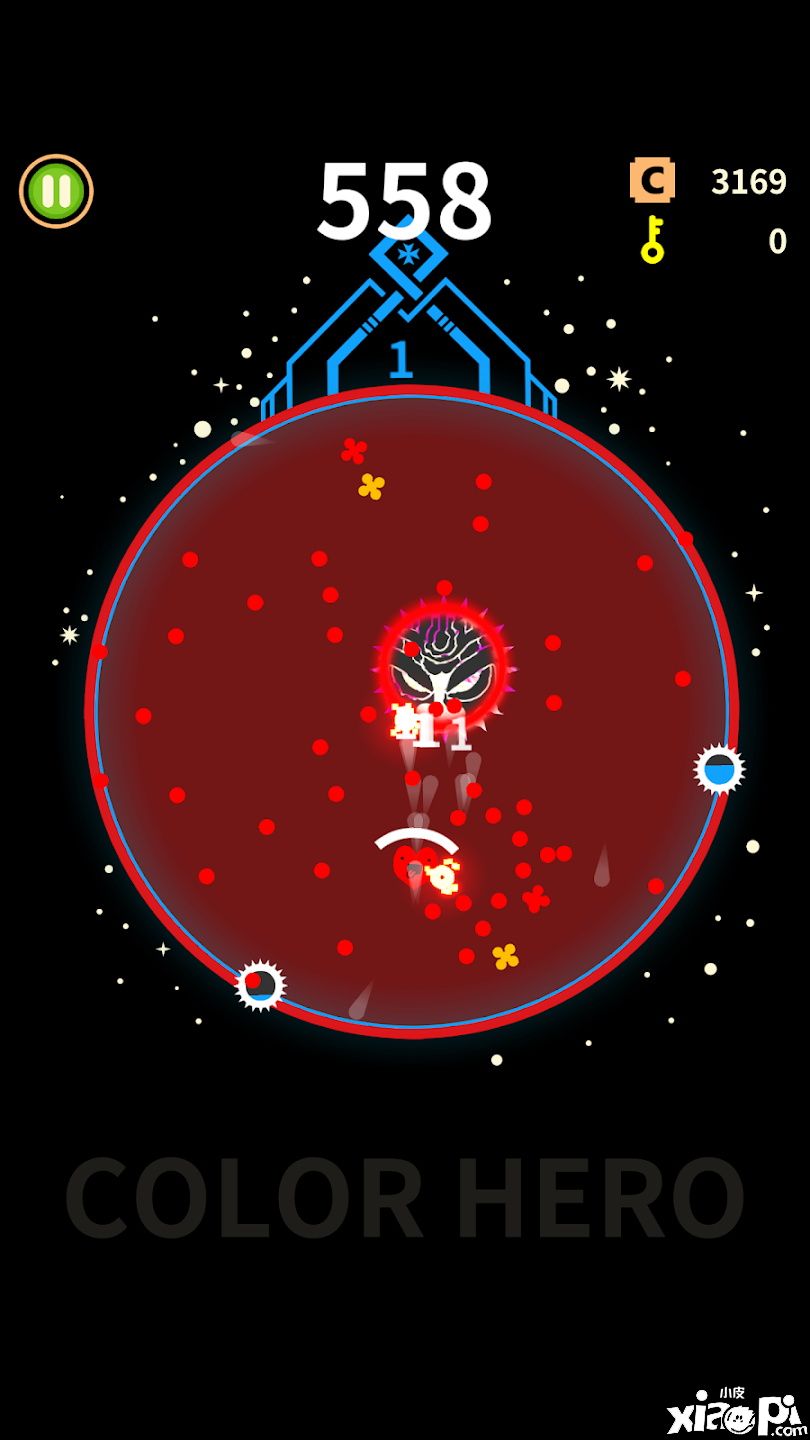Pause the game with the green button

click(56, 191)
